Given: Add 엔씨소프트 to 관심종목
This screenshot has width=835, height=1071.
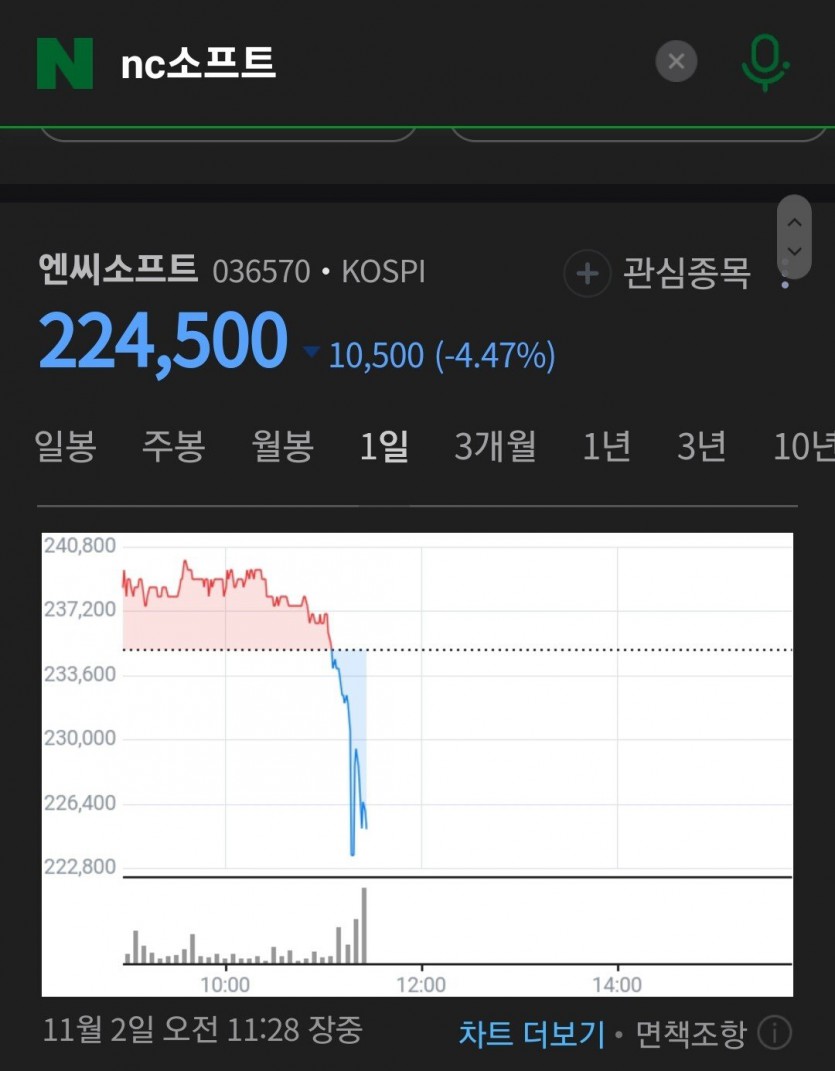Looking at the screenshot, I should tap(657, 272).
